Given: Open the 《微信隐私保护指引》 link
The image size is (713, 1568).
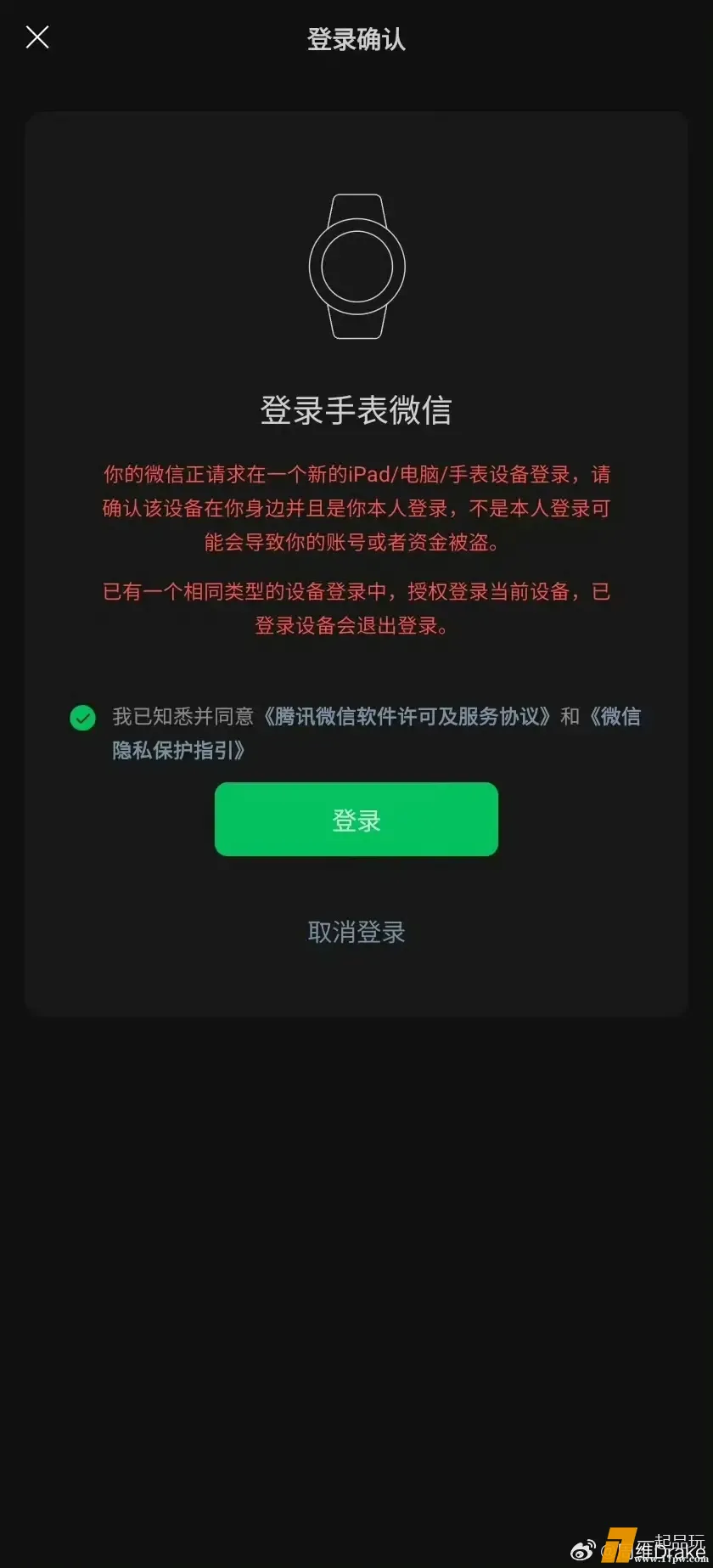Looking at the screenshot, I should coord(178,750).
